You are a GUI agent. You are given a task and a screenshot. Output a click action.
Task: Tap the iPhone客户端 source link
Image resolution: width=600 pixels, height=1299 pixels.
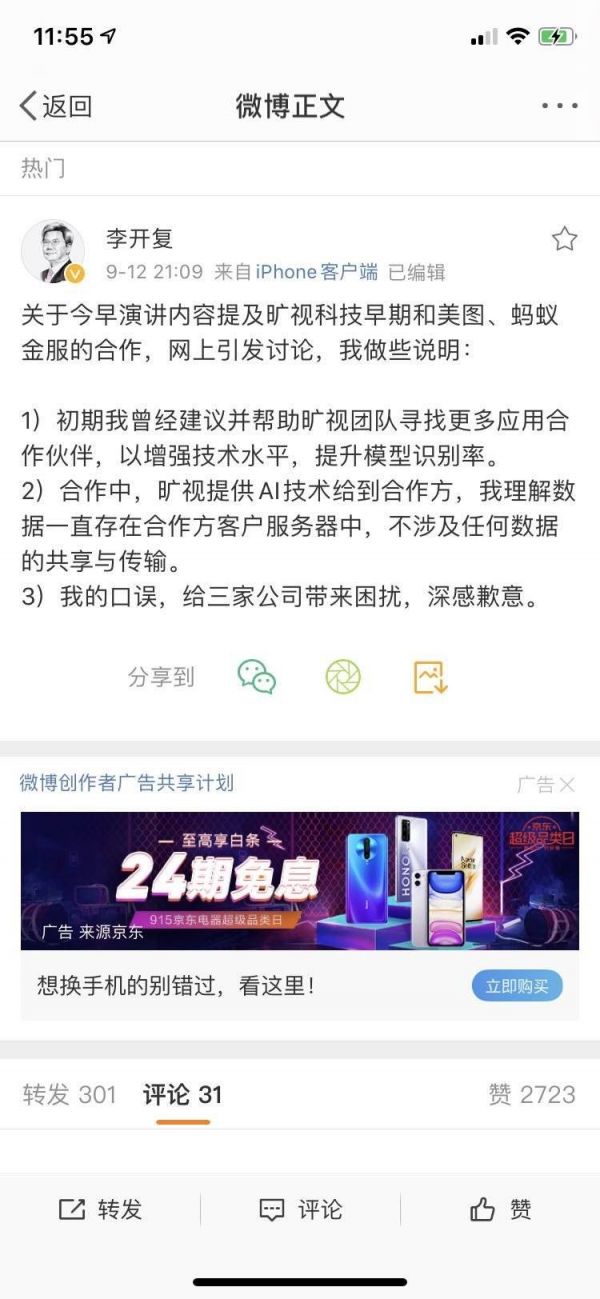[x=316, y=272]
